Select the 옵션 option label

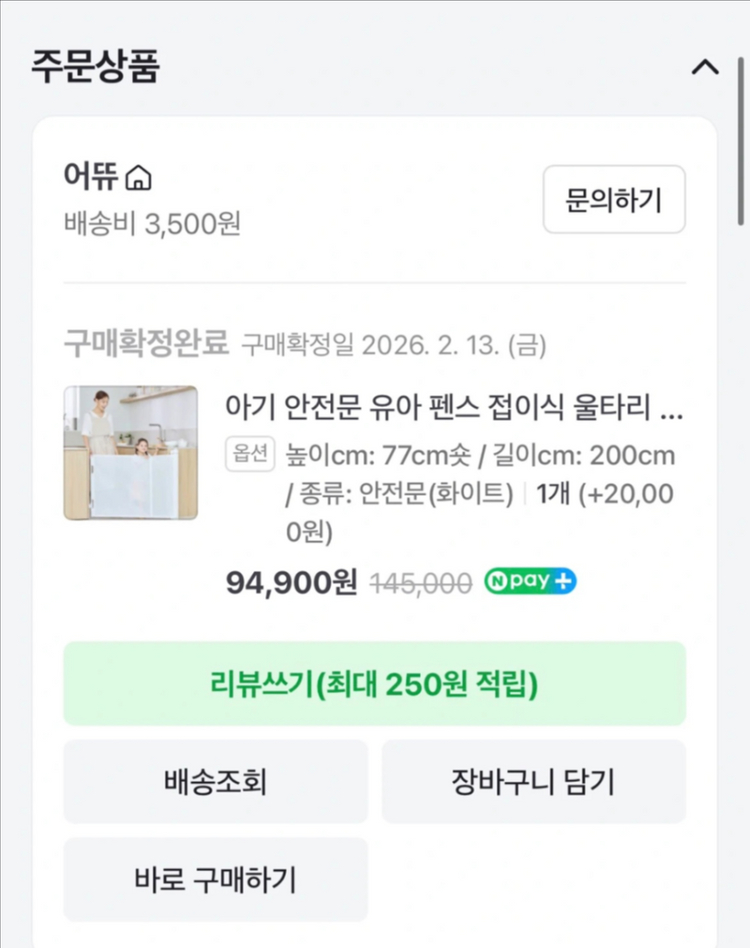click(x=250, y=455)
